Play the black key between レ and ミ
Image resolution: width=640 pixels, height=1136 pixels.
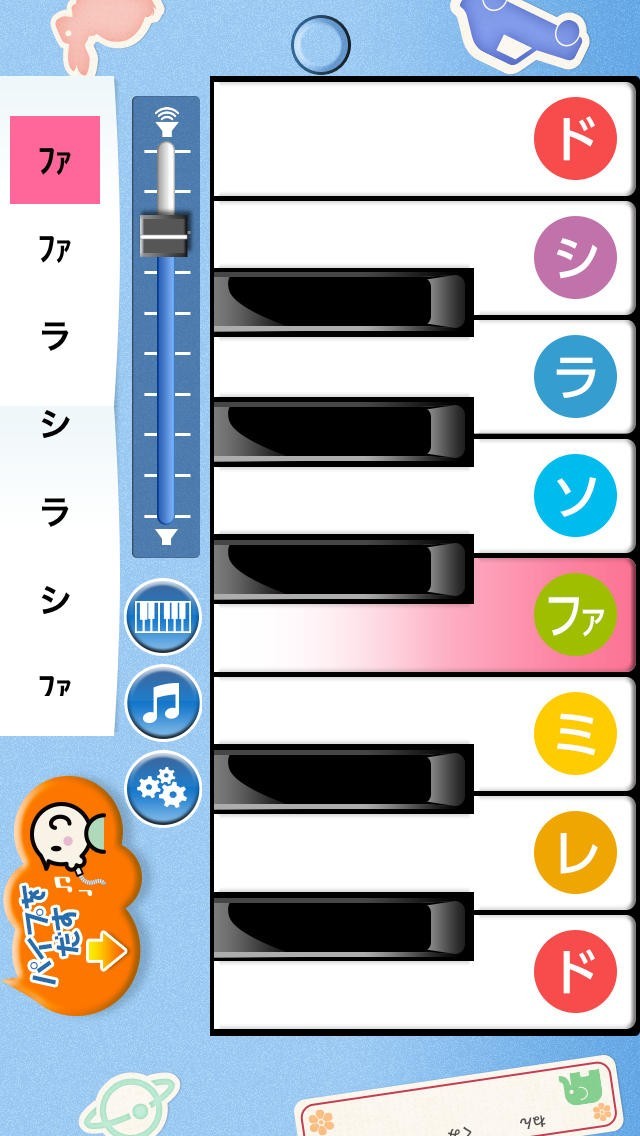pyautogui.click(x=340, y=777)
